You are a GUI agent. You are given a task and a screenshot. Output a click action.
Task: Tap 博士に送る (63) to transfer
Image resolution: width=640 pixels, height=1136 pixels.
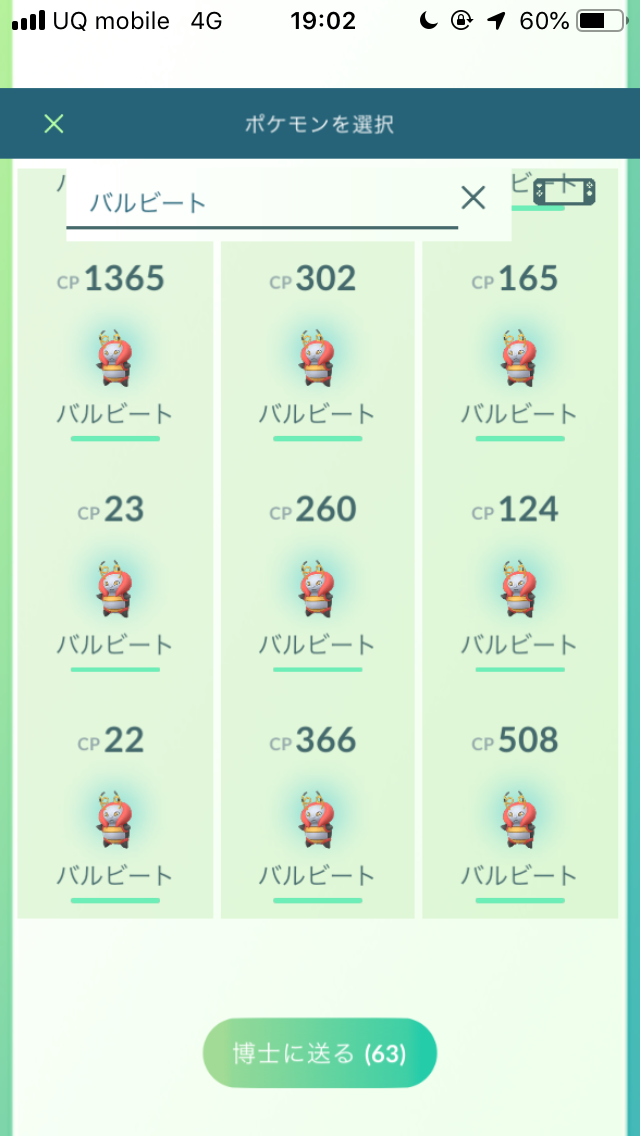click(x=320, y=1053)
